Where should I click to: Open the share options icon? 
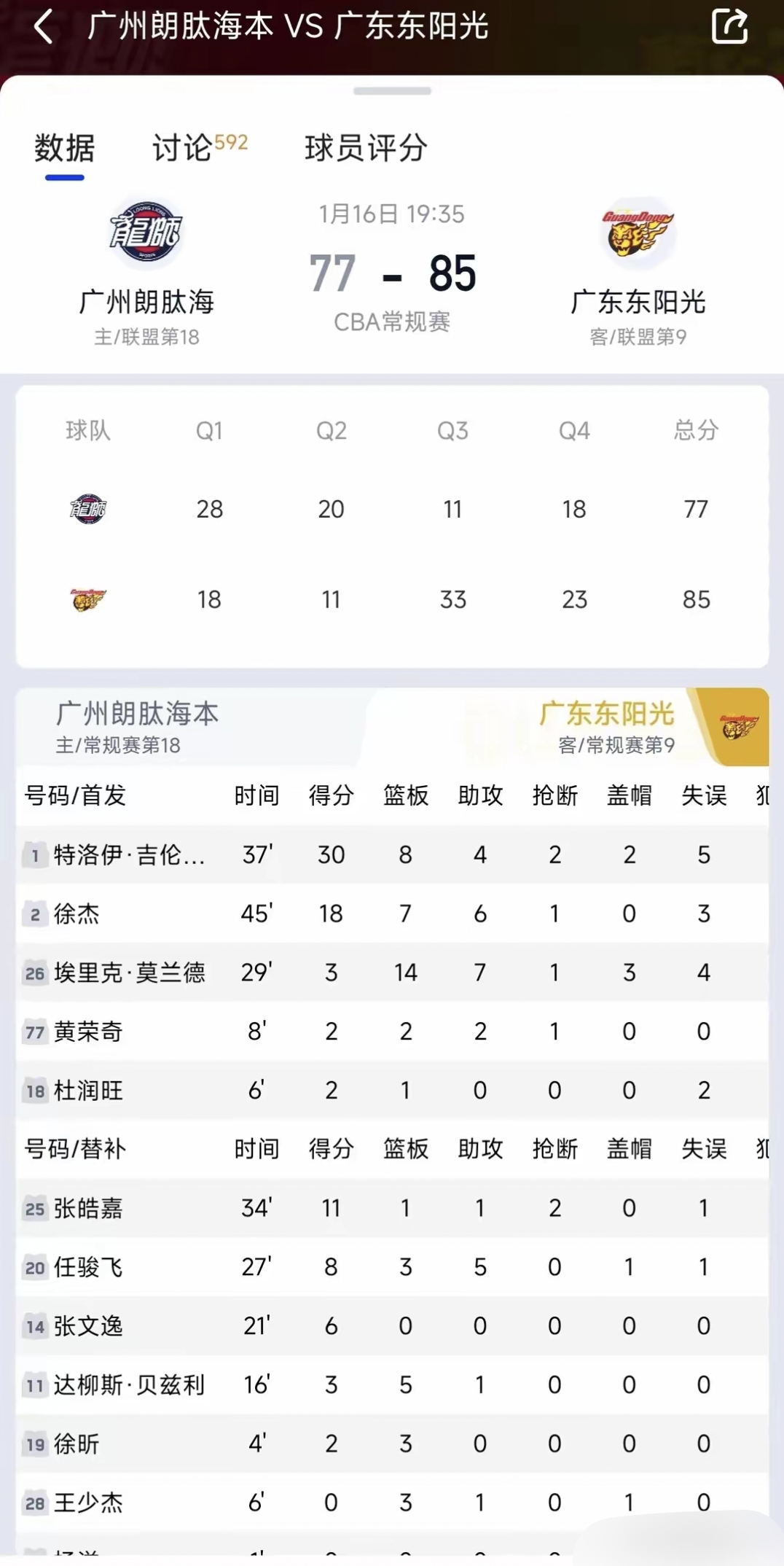point(731,26)
